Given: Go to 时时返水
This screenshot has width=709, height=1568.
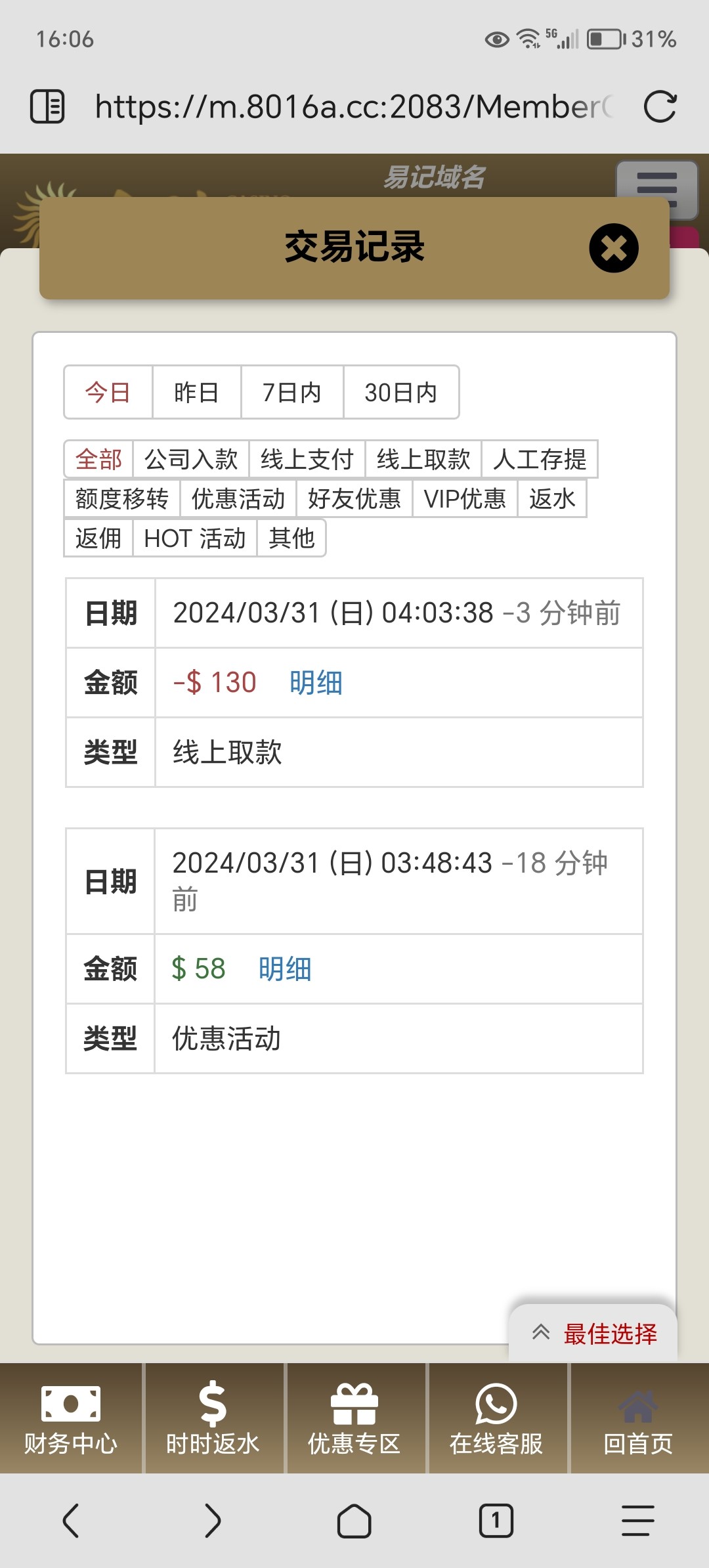Looking at the screenshot, I should [213, 1418].
